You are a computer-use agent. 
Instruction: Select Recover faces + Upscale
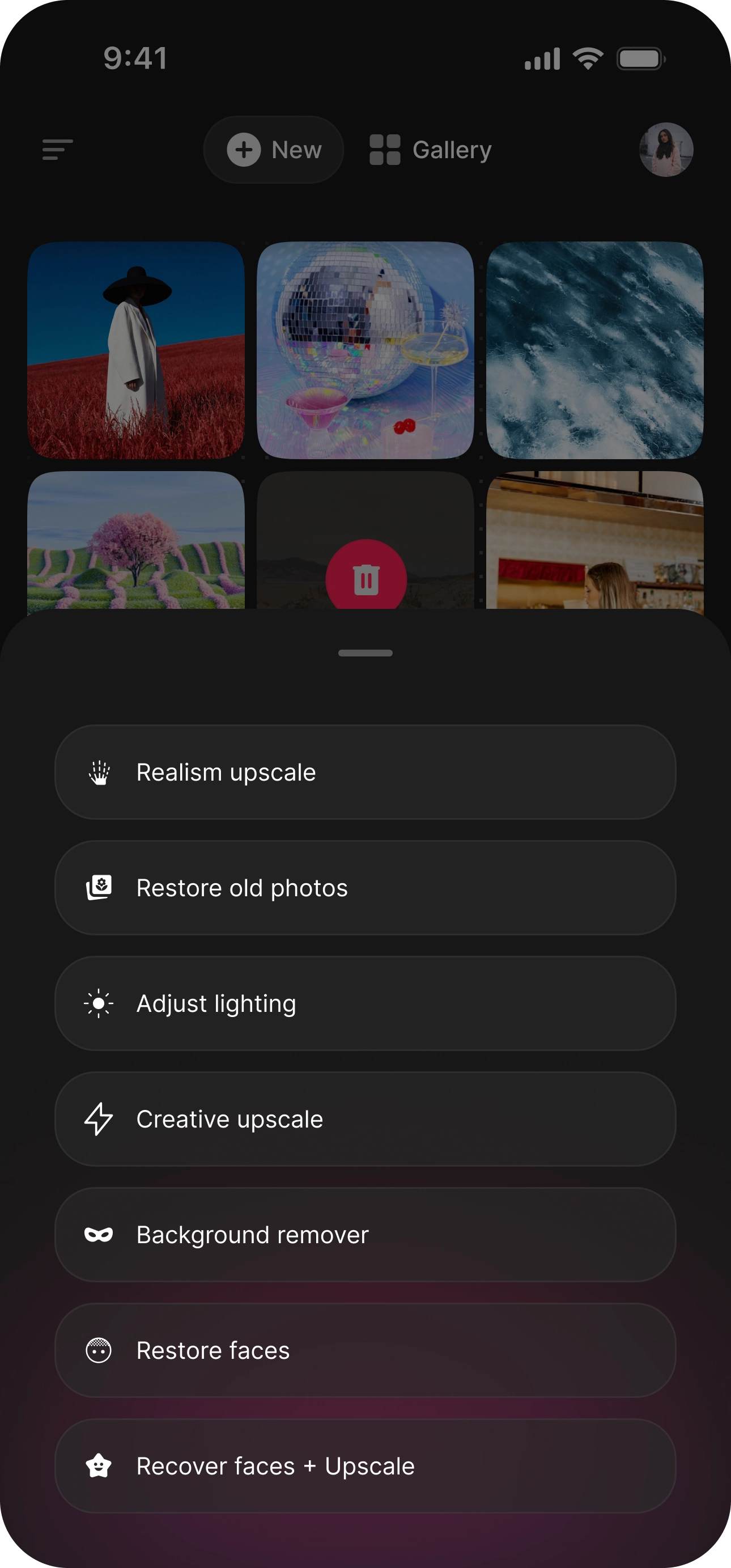(365, 1466)
